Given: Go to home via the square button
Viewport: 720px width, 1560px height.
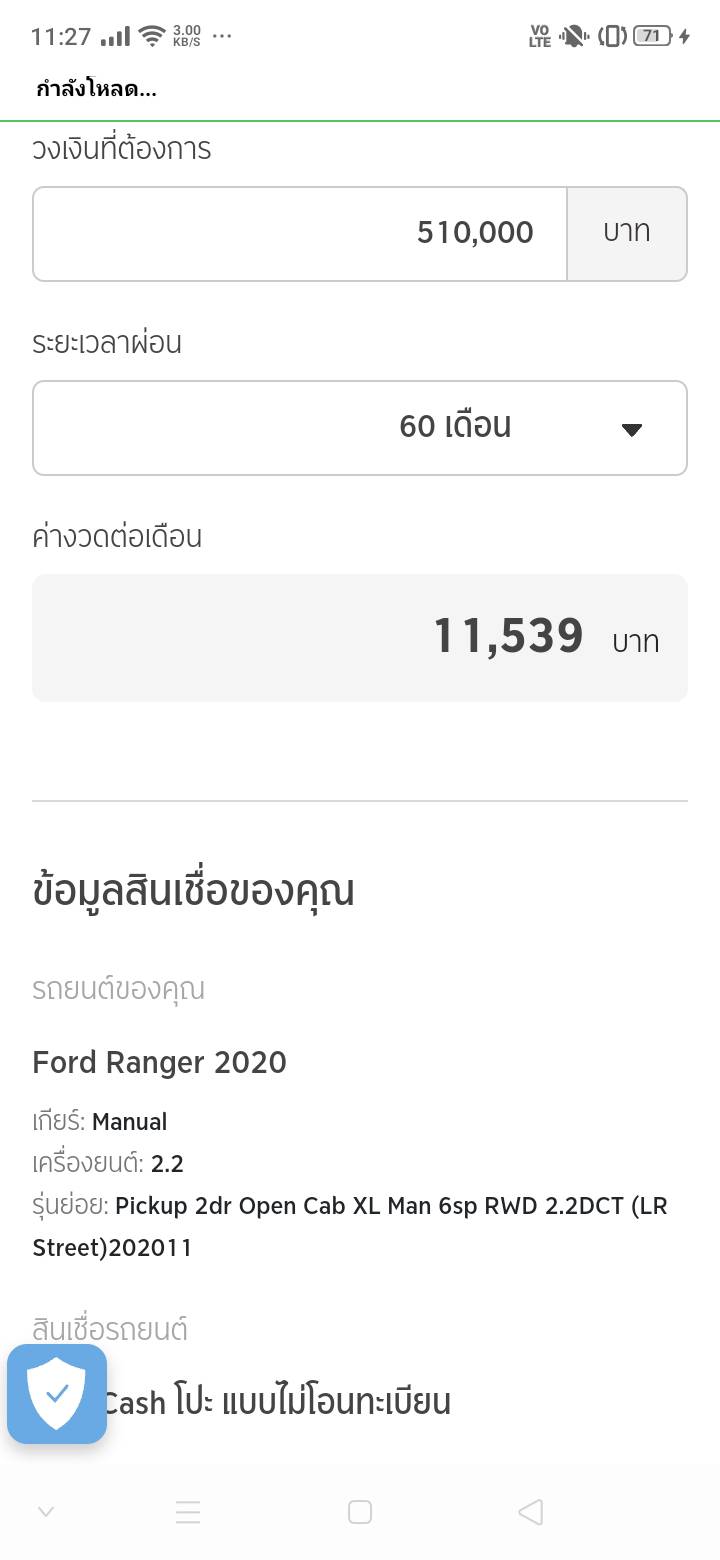Looking at the screenshot, I should tap(360, 1512).
